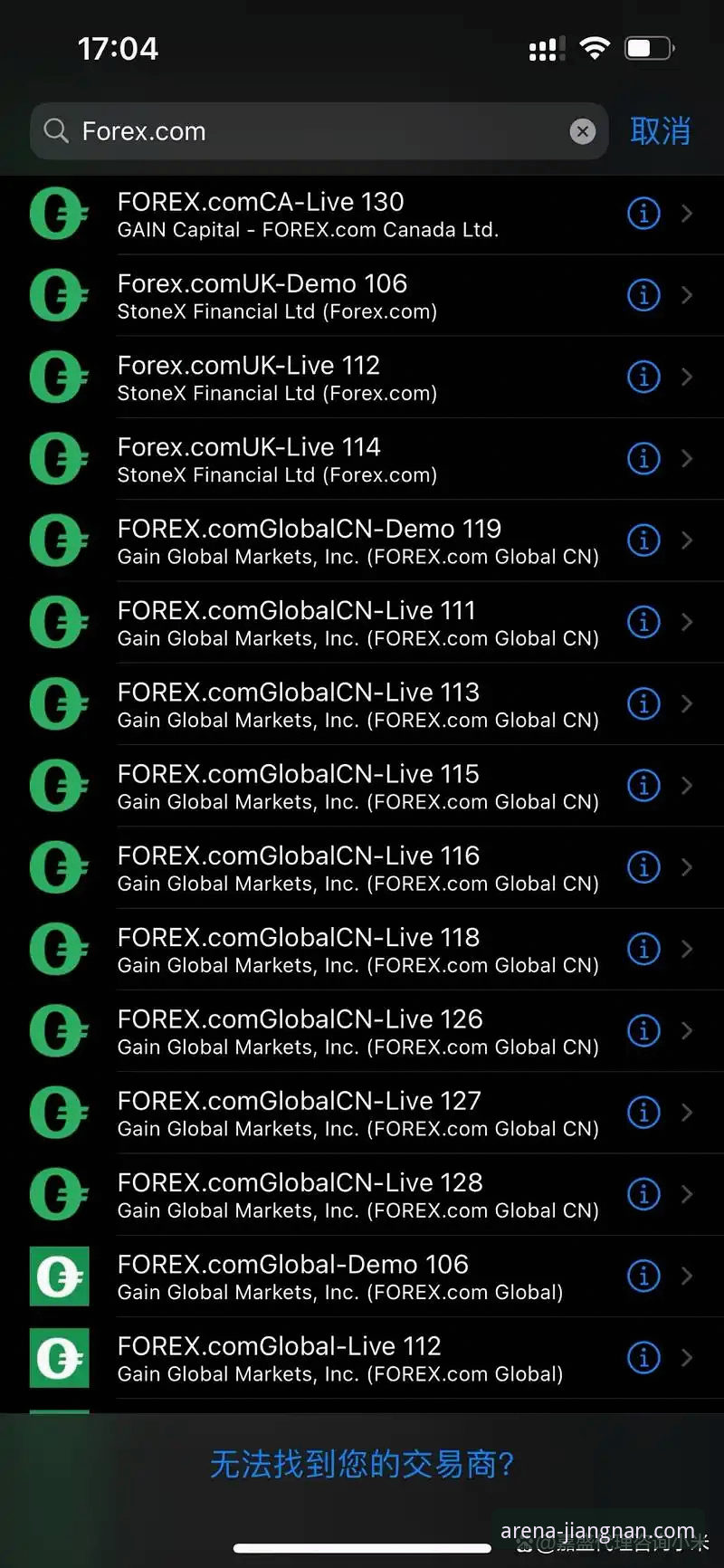Select FOREX.comCA-Live 130 server
The image size is (724, 1568).
362,215
